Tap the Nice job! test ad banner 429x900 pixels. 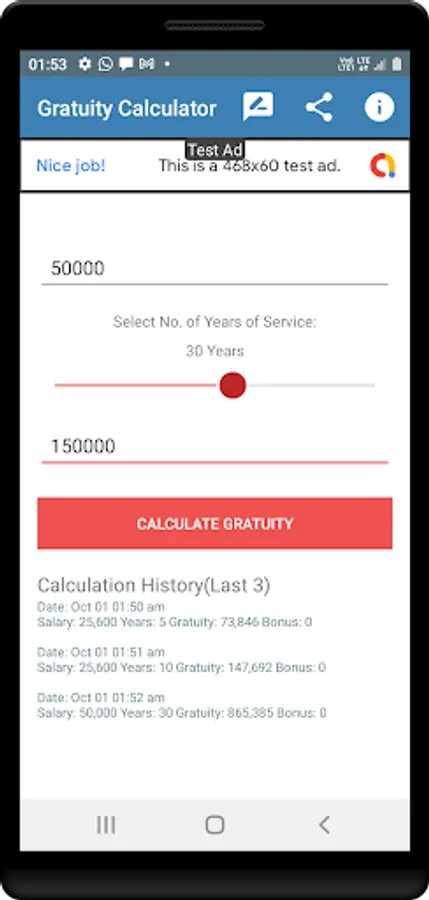click(x=215, y=166)
